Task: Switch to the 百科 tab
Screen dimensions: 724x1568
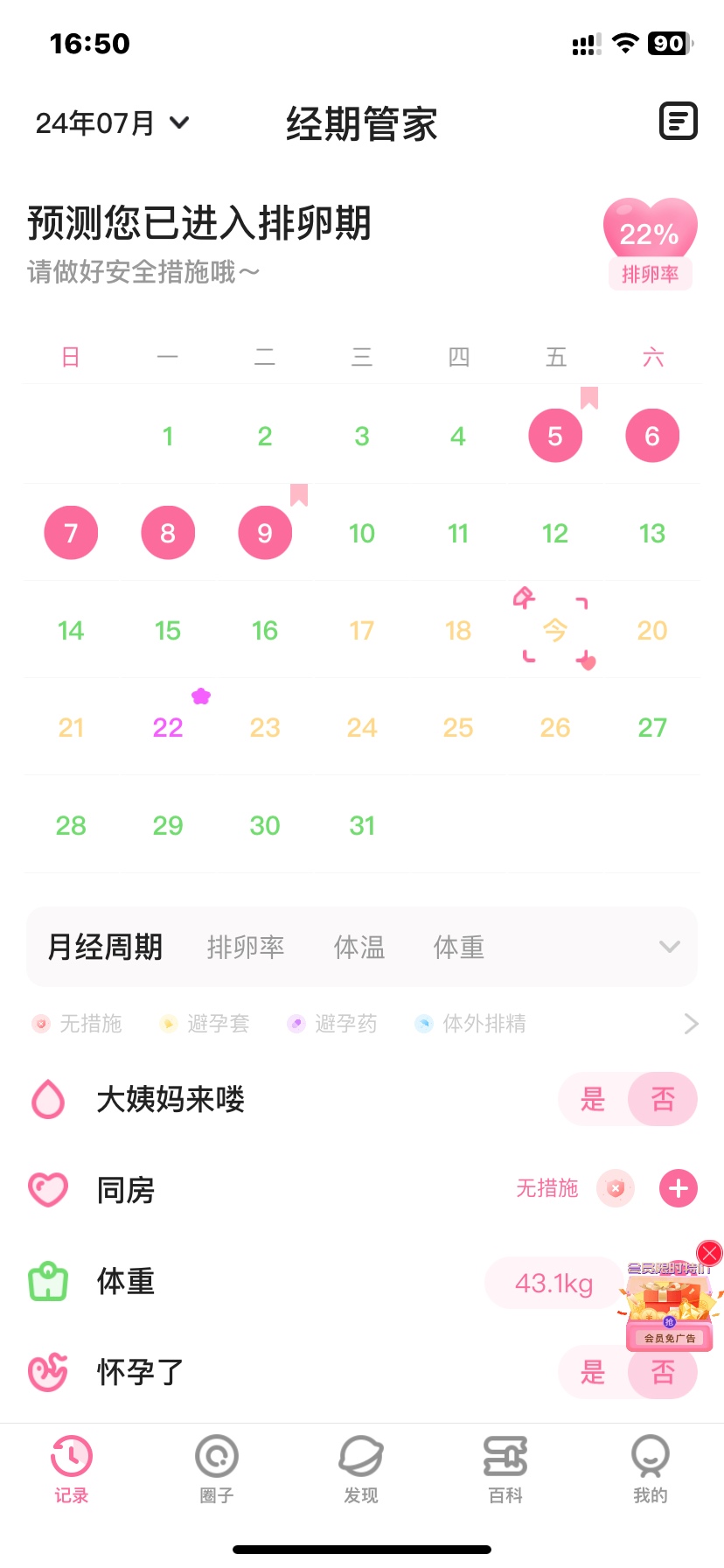Action: point(505,1469)
